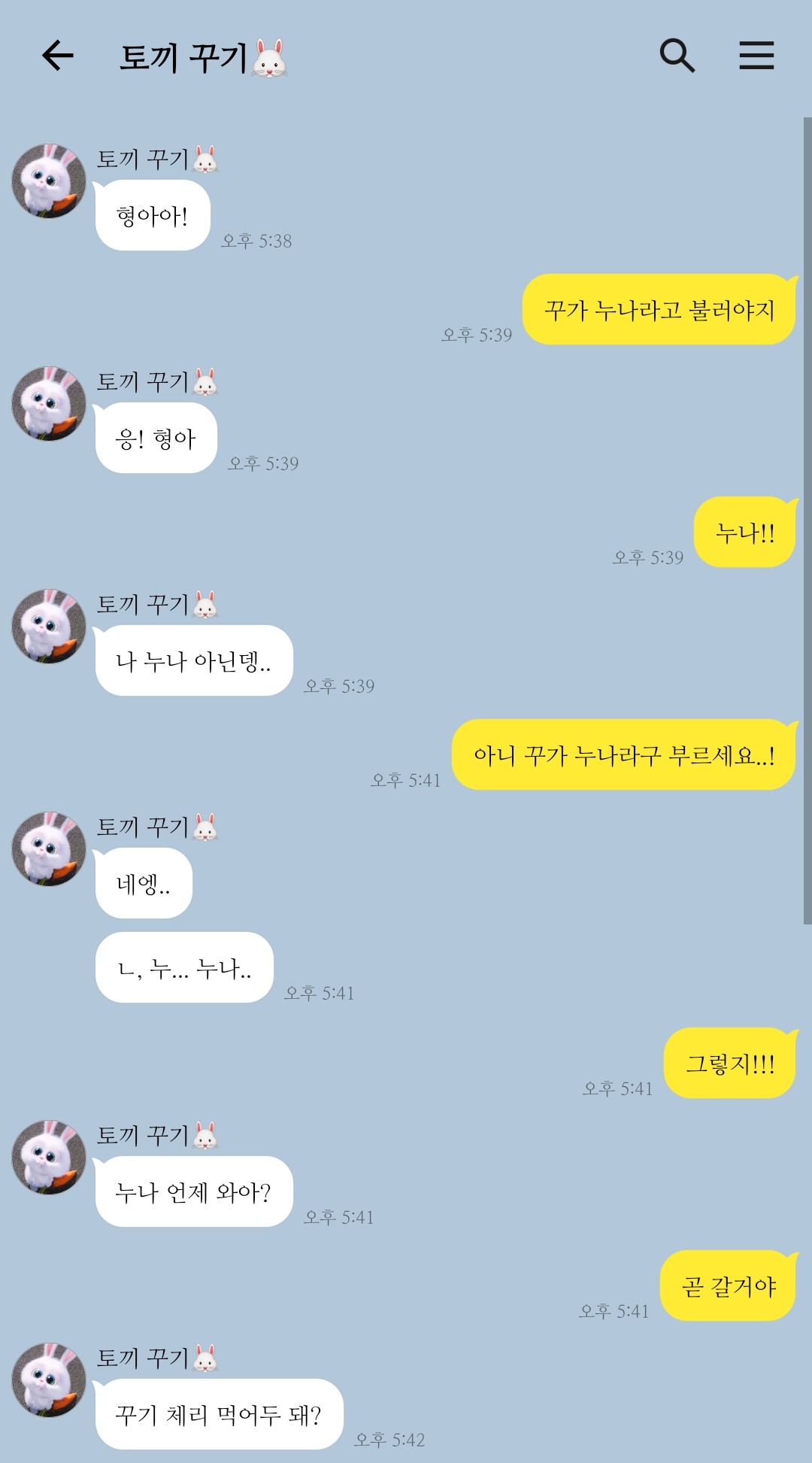The width and height of the screenshot is (812, 1463).
Task: Go back from the 토끼 꾸기 chat
Action: pyautogui.click(x=58, y=56)
